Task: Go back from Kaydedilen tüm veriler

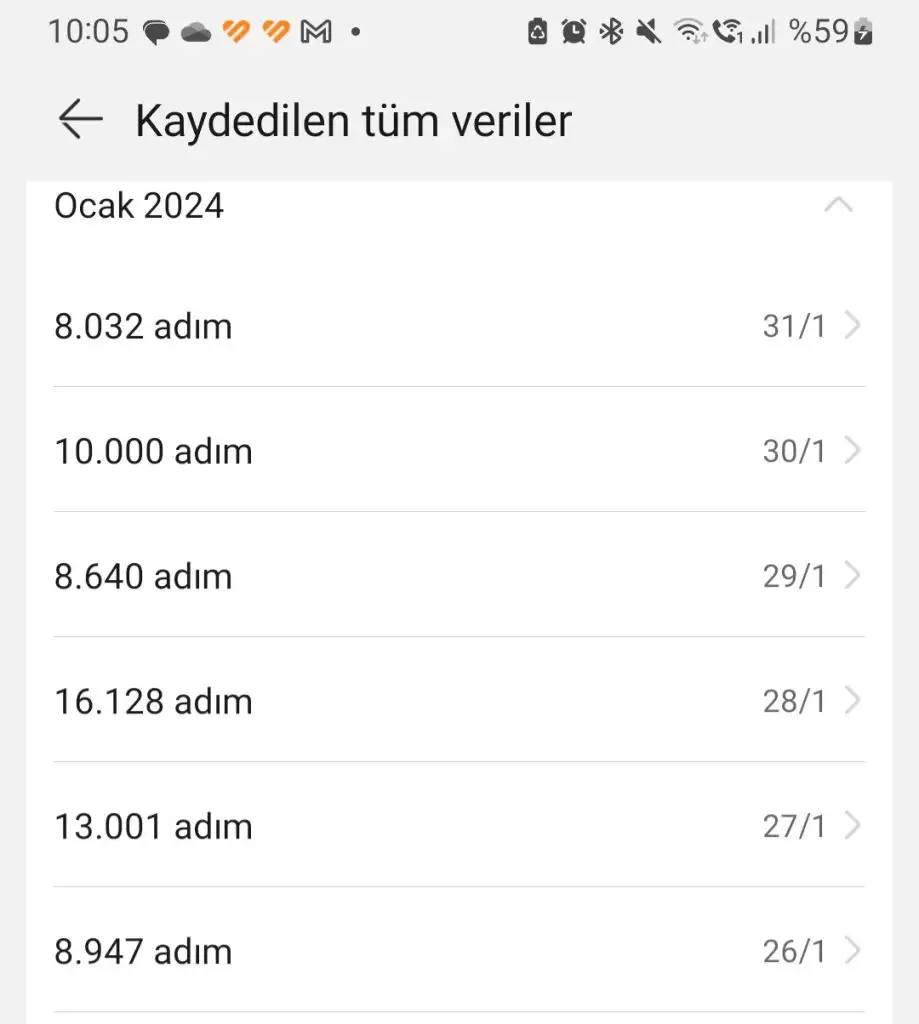Action: (x=80, y=120)
